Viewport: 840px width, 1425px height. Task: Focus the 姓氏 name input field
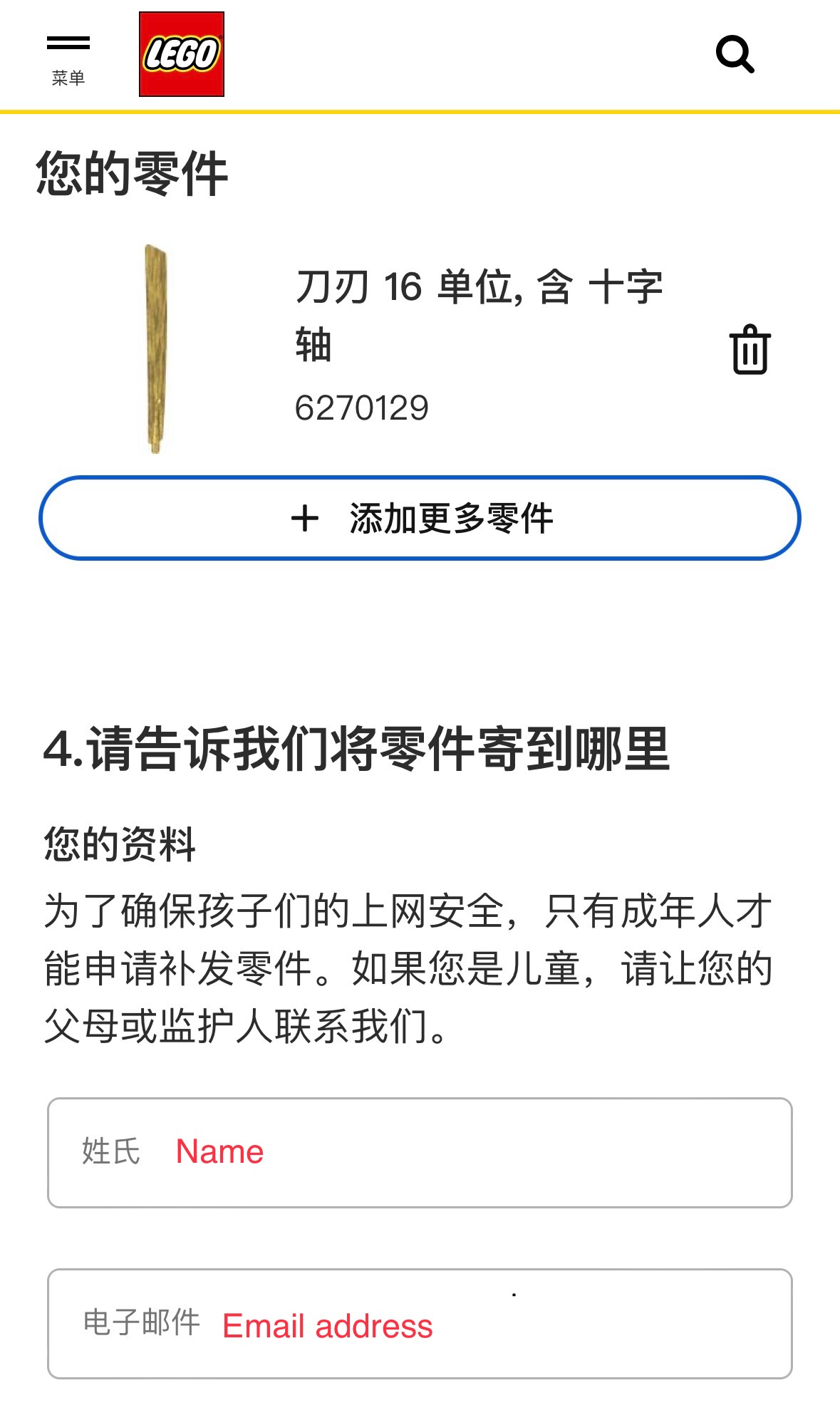click(x=420, y=1152)
